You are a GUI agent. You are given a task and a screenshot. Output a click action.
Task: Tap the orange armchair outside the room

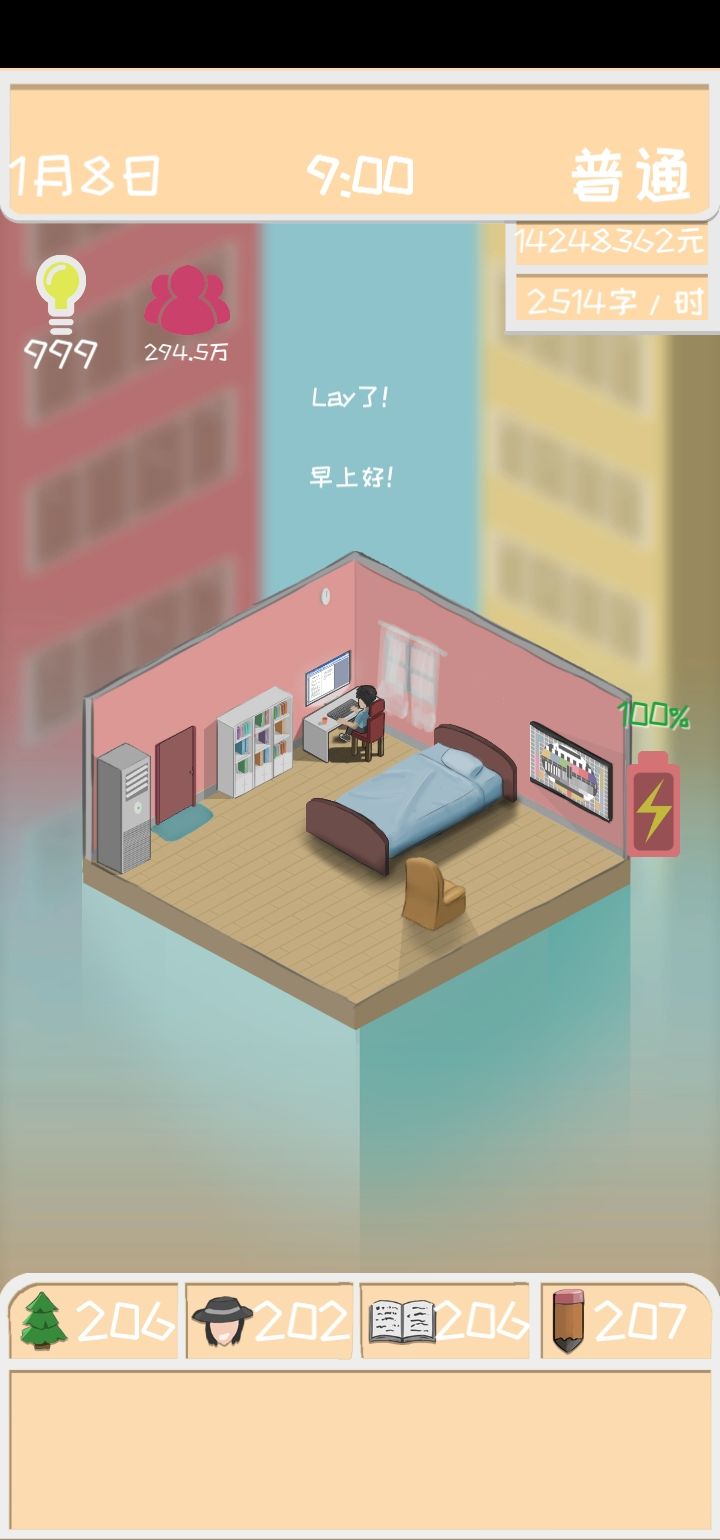(436, 890)
